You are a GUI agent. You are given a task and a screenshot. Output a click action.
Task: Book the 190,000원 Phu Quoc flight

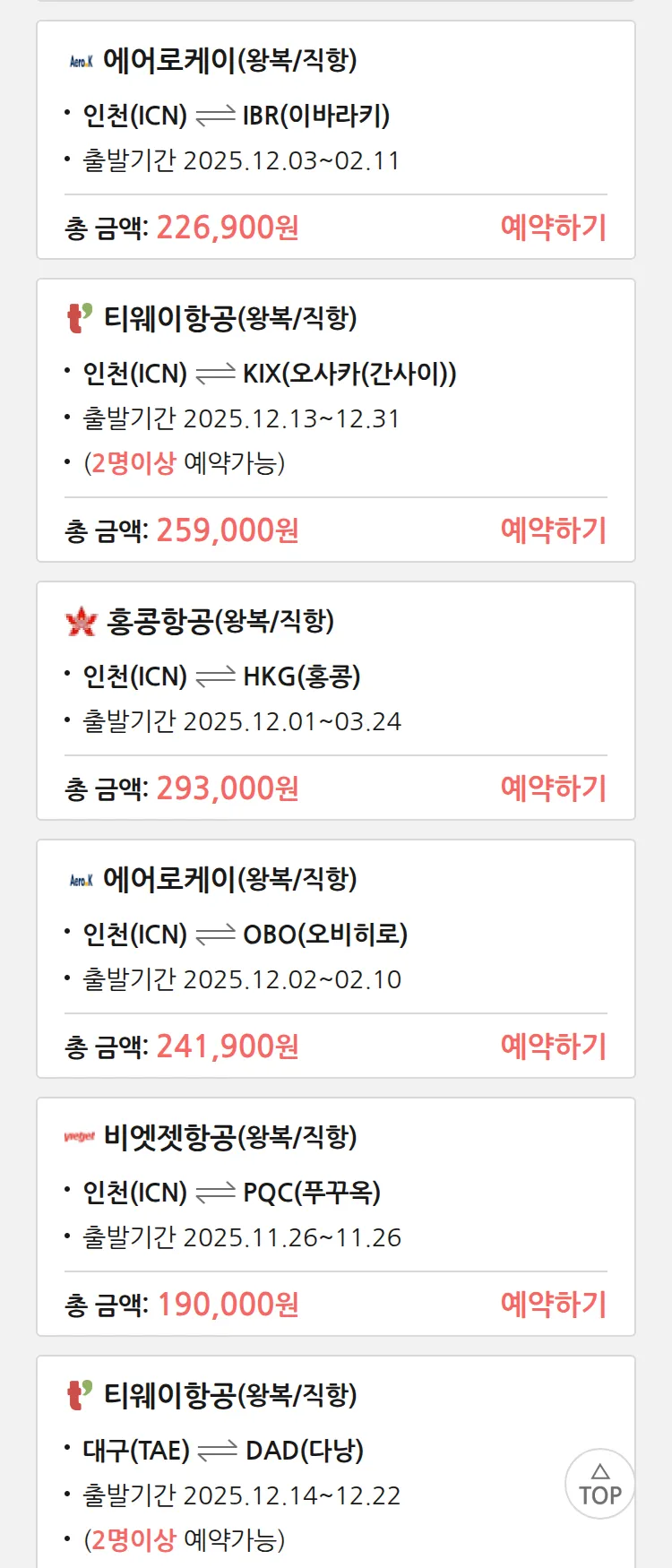point(553,1305)
